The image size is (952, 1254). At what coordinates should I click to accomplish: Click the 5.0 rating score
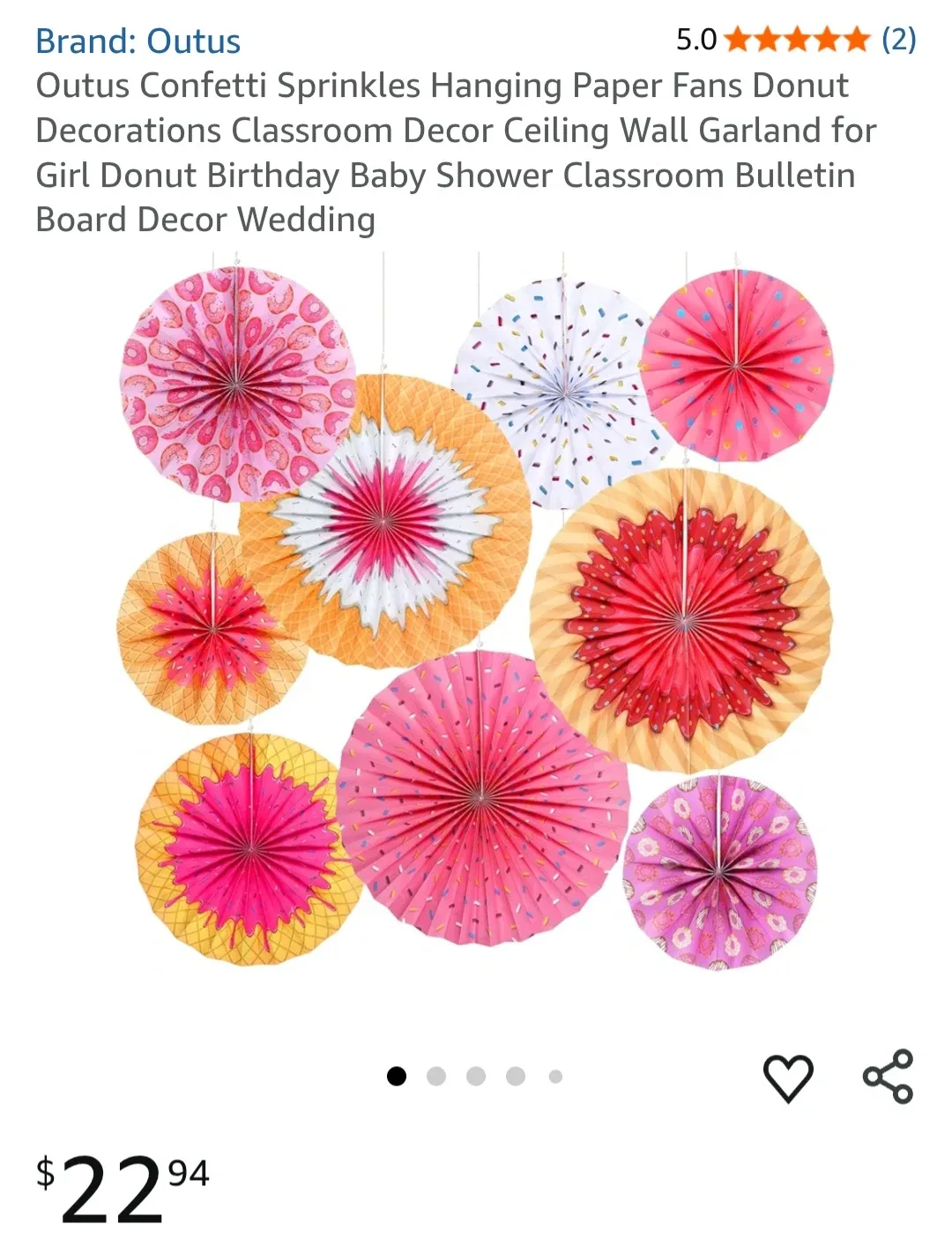coord(694,39)
